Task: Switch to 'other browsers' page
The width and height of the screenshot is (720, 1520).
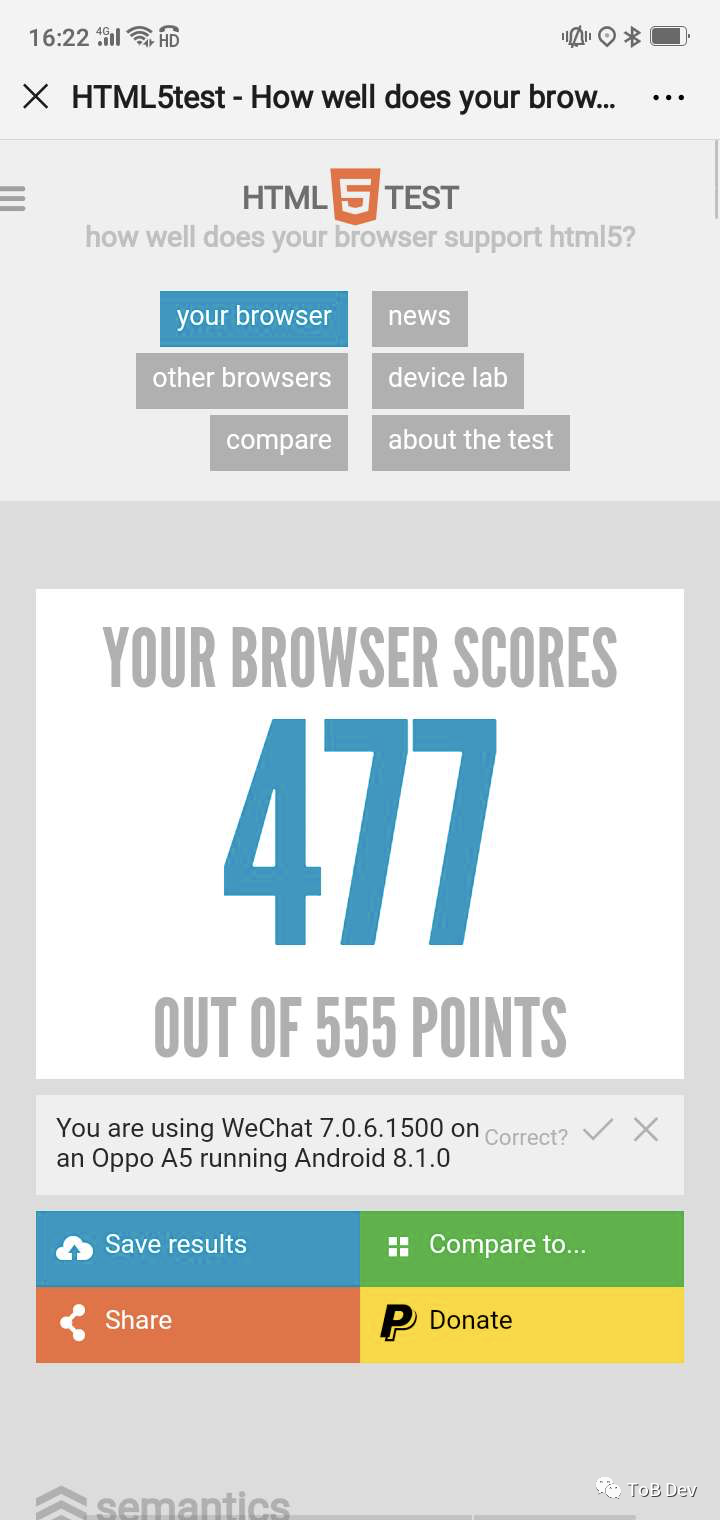Action: pyautogui.click(x=242, y=380)
